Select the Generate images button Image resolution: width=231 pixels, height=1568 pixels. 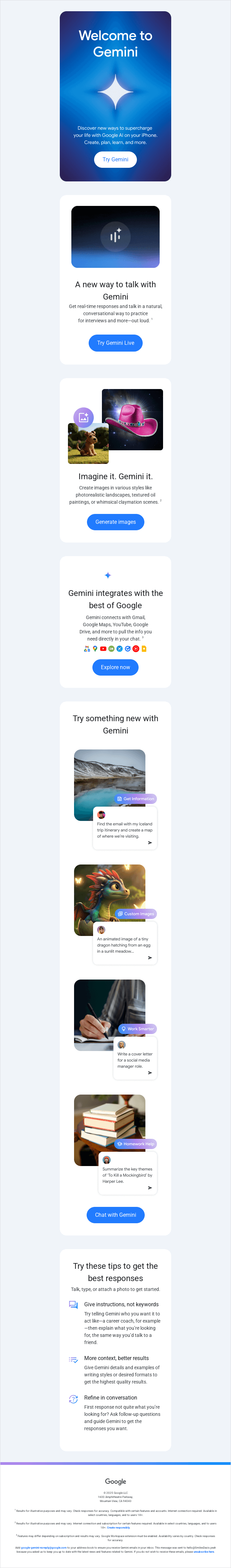(115, 522)
